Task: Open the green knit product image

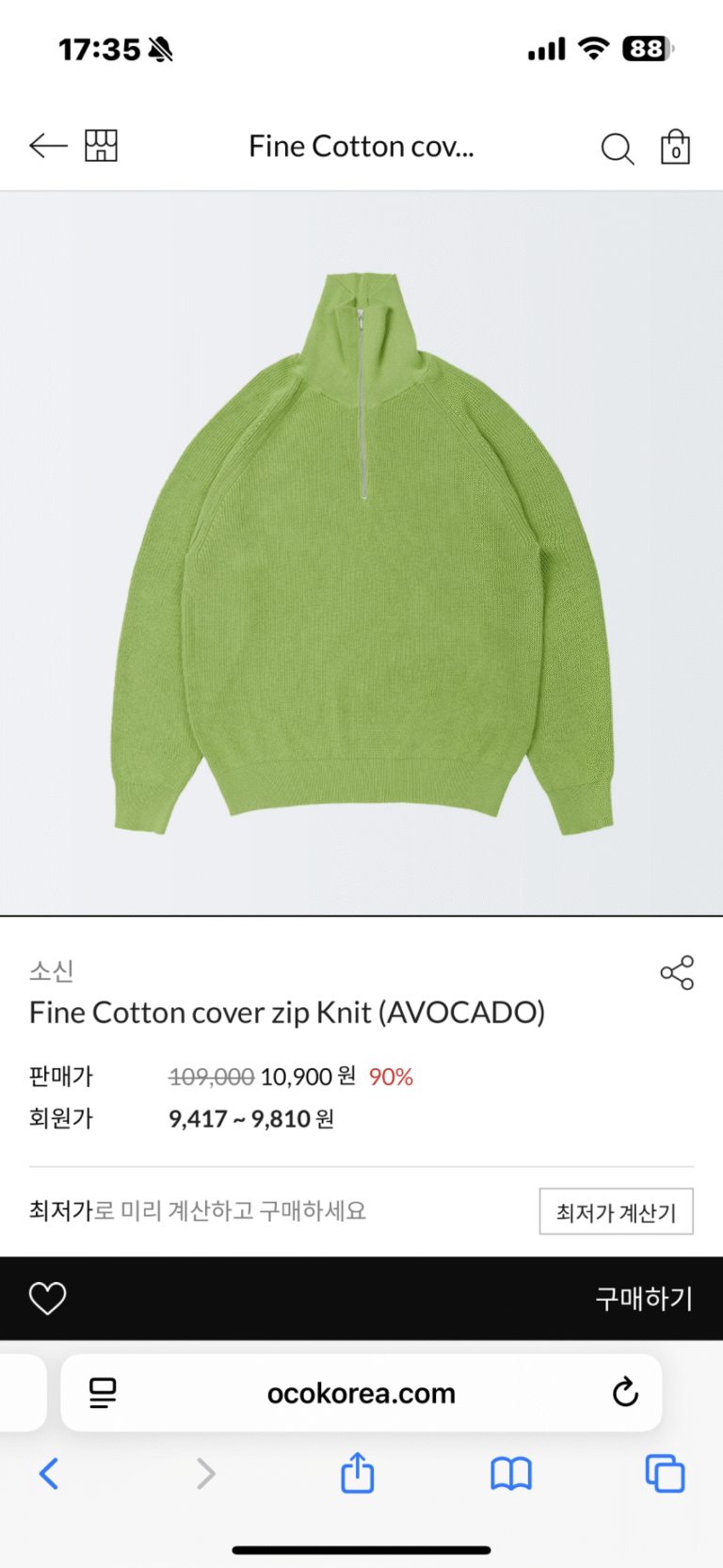Action: pos(361,553)
